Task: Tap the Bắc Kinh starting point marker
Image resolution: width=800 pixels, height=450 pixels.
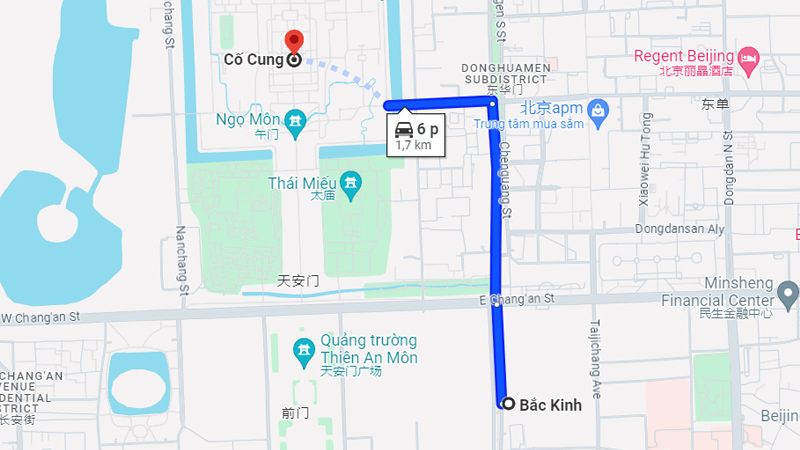Action: (x=508, y=404)
